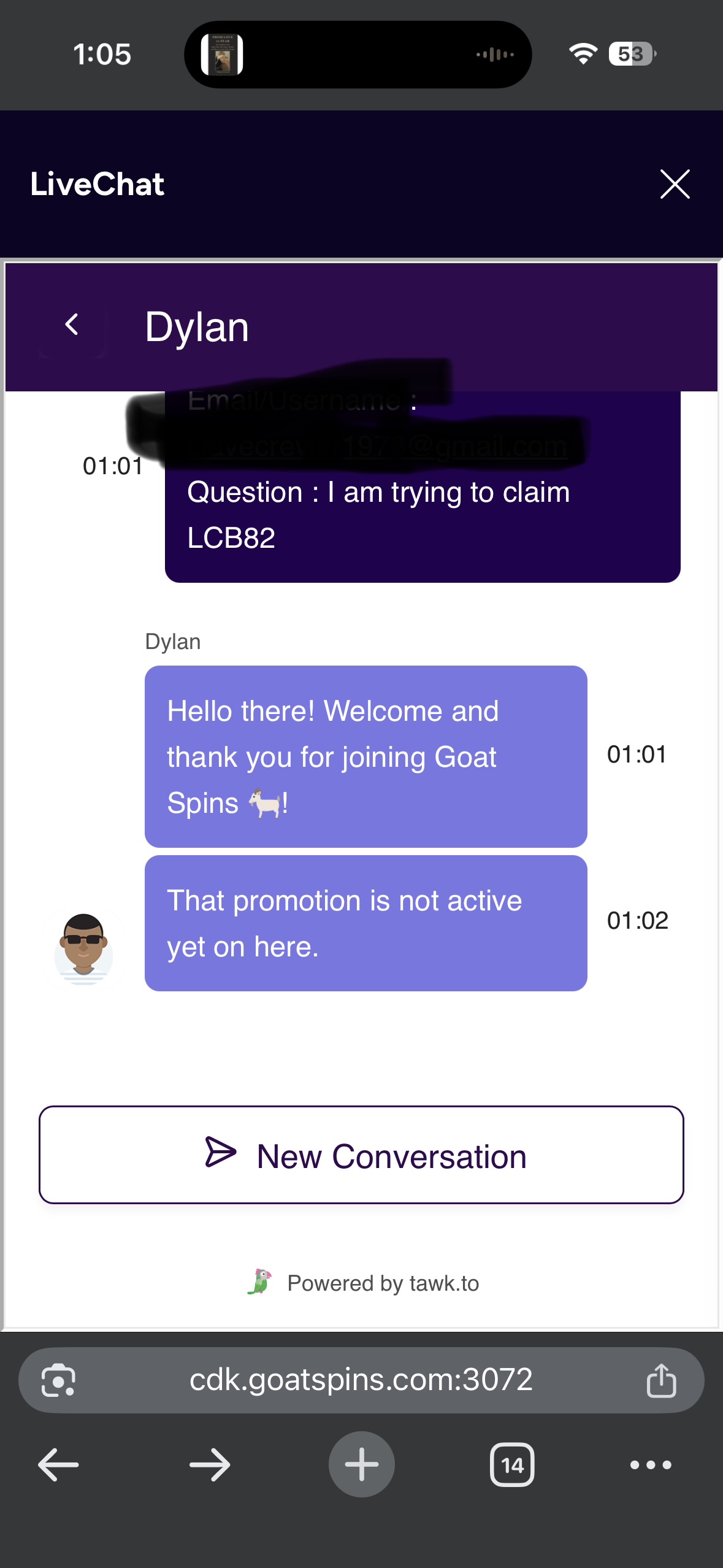Image resolution: width=723 pixels, height=1568 pixels.
Task: Navigate forward in the browser
Action: click(210, 1465)
